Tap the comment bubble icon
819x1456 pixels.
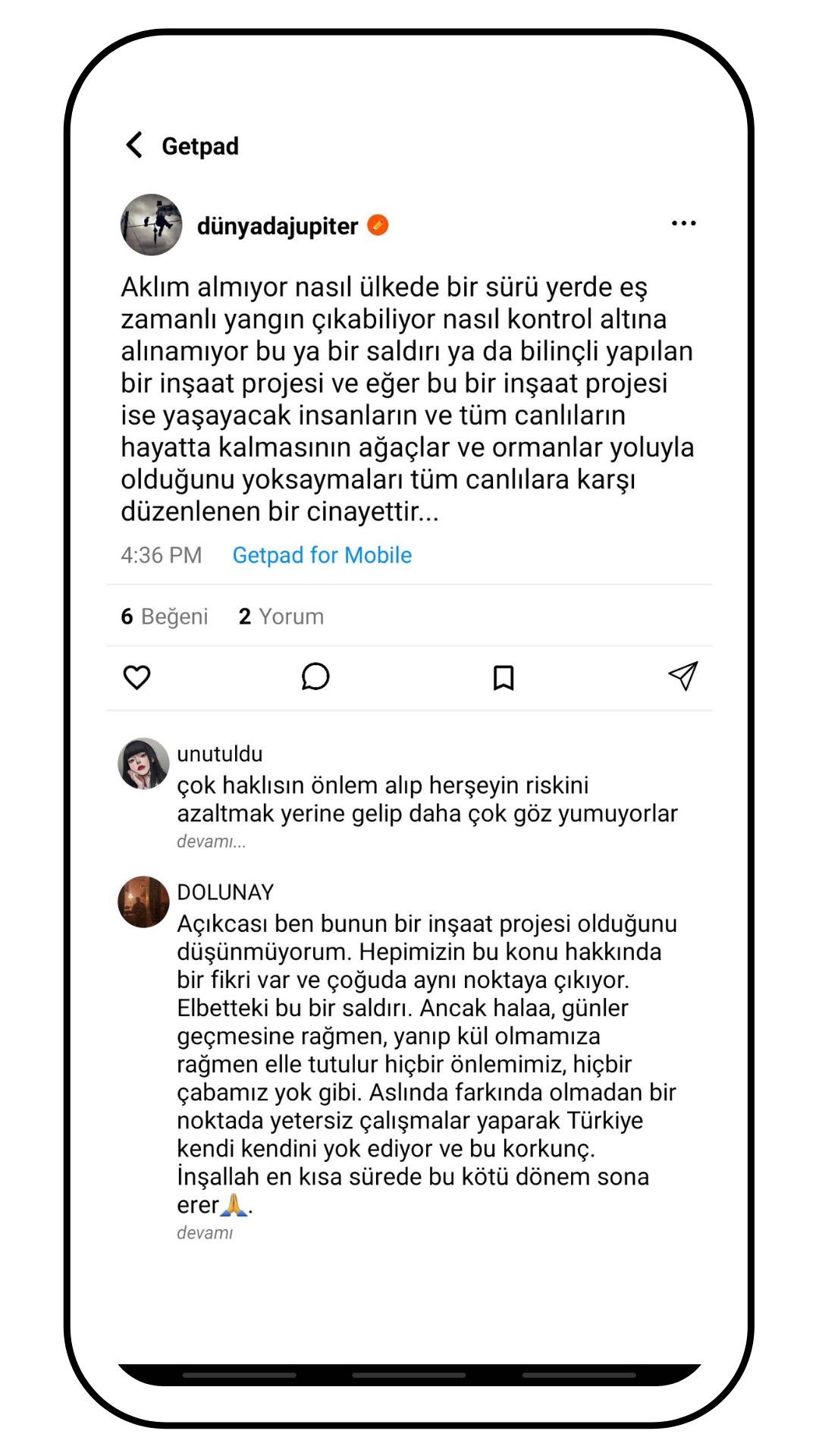click(x=315, y=677)
